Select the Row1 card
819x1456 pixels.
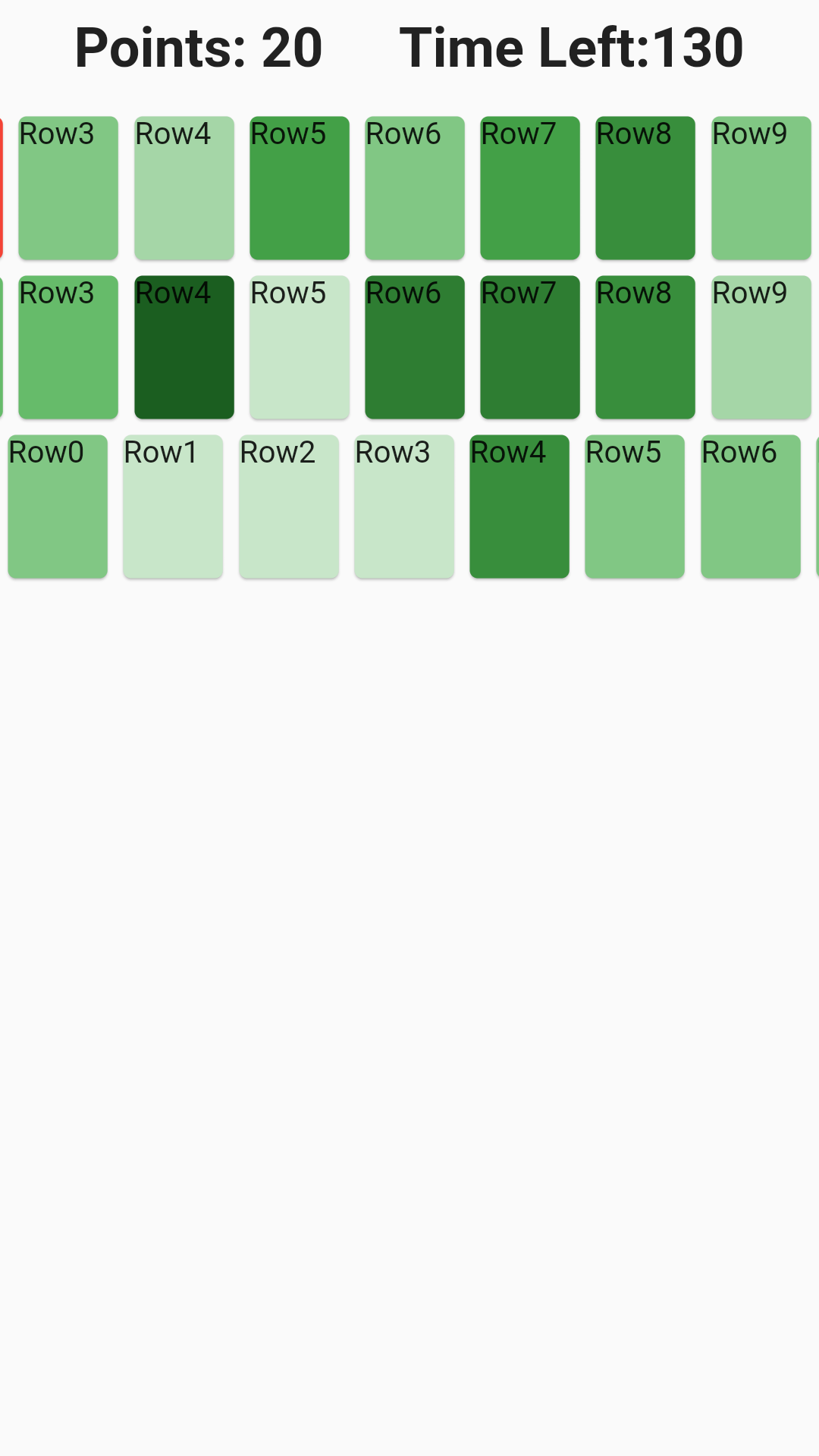coord(173,507)
